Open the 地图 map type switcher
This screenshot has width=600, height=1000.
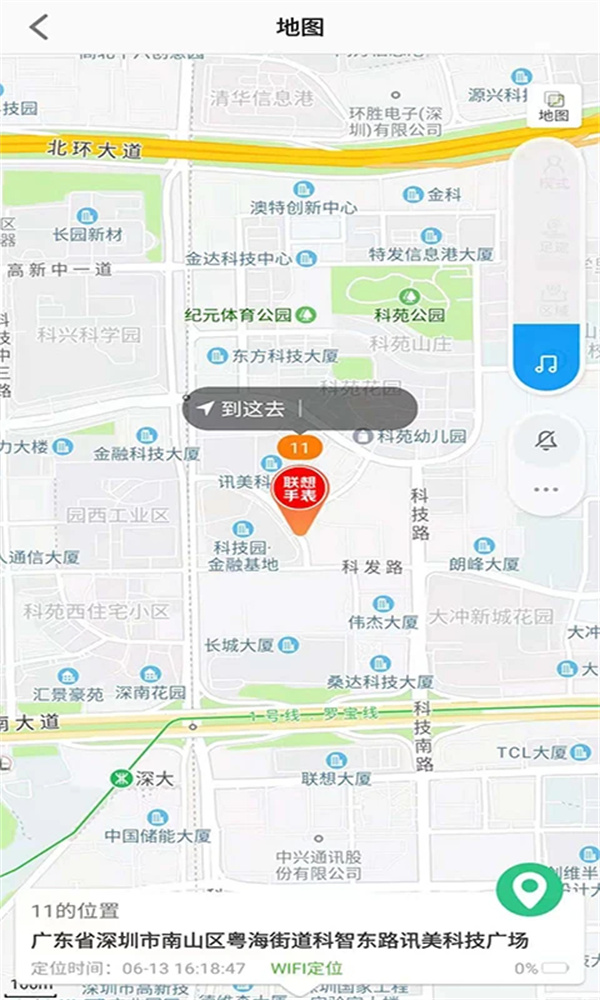553,106
